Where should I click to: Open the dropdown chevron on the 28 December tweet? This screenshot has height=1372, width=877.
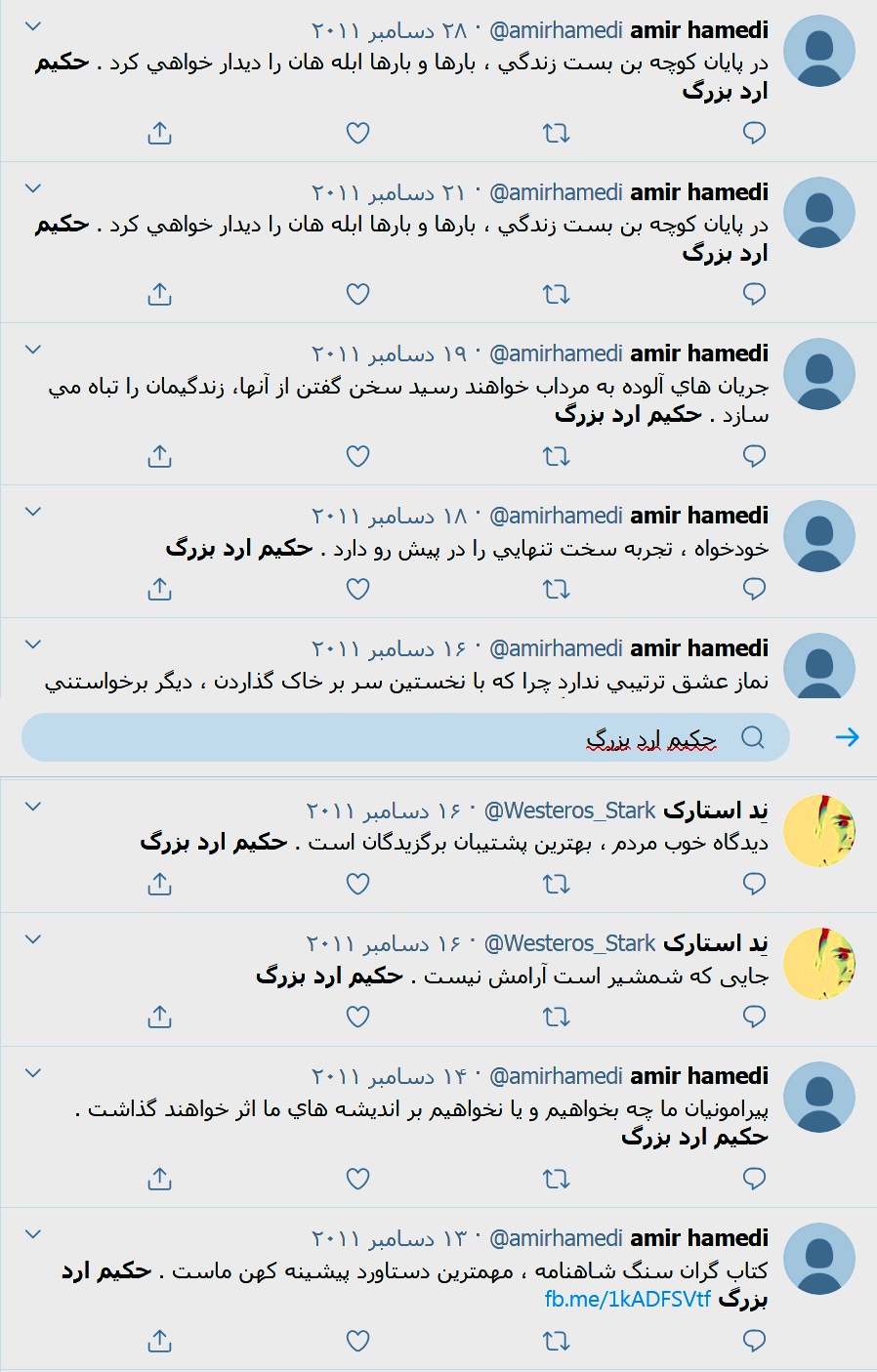[33, 26]
